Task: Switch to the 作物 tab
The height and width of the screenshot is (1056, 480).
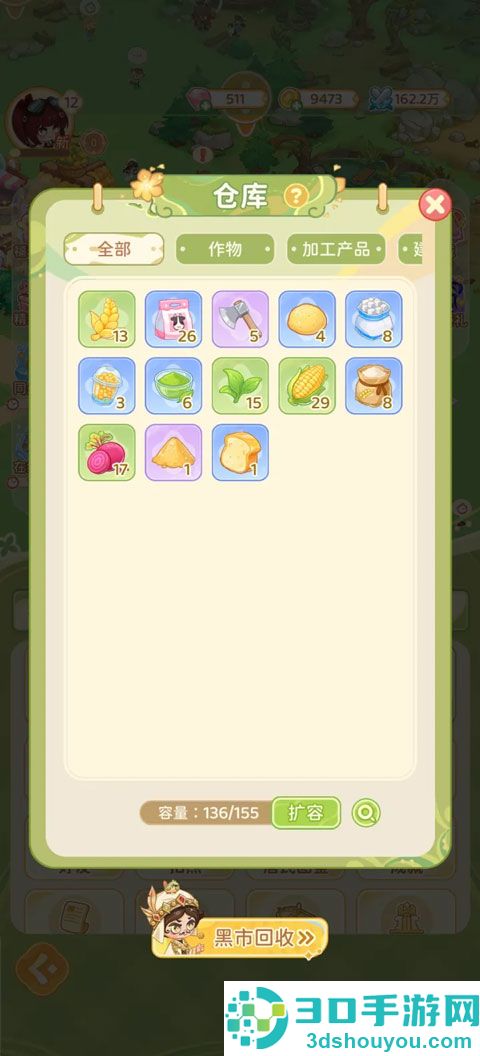Action: coord(225,249)
